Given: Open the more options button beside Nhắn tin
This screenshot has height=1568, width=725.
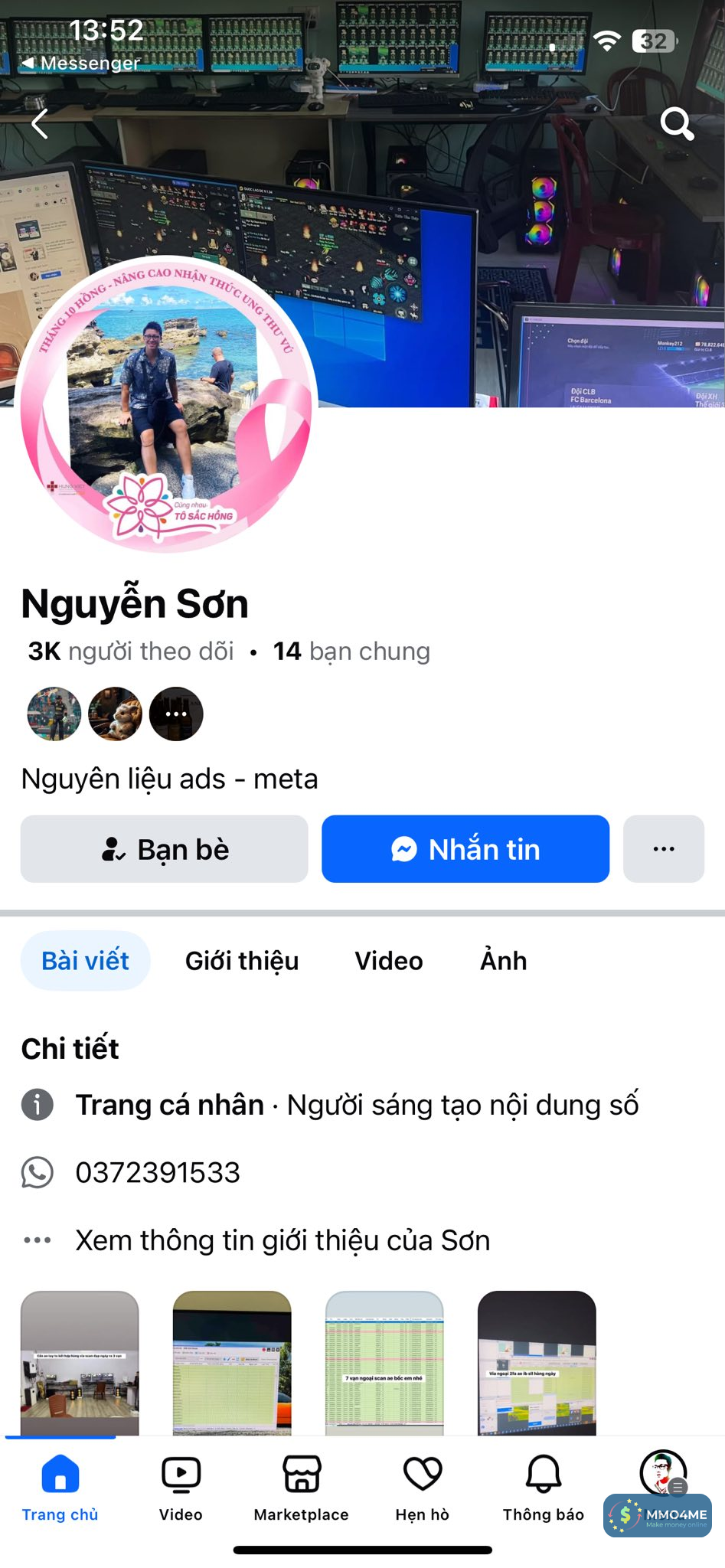Looking at the screenshot, I should [663, 849].
